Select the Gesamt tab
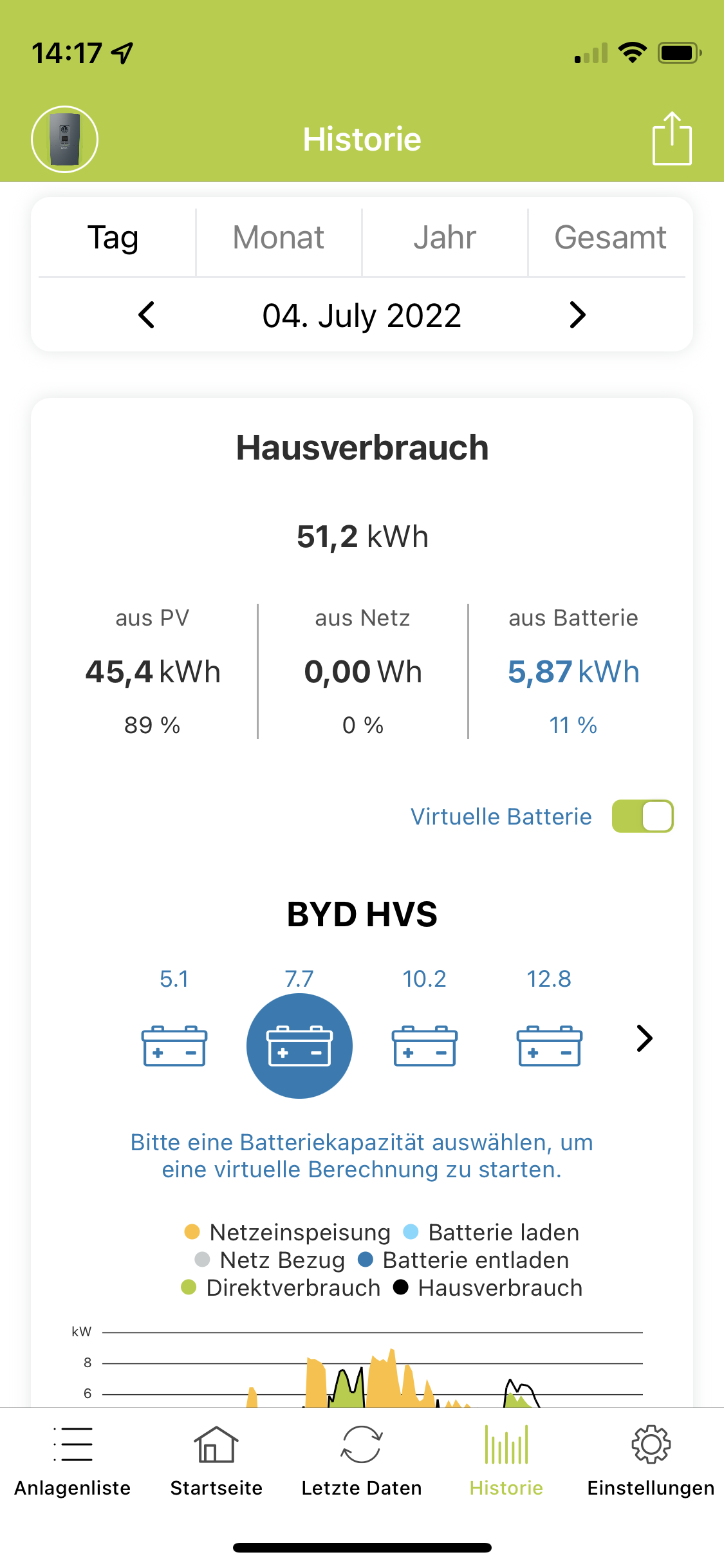724x1568 pixels. tap(610, 238)
